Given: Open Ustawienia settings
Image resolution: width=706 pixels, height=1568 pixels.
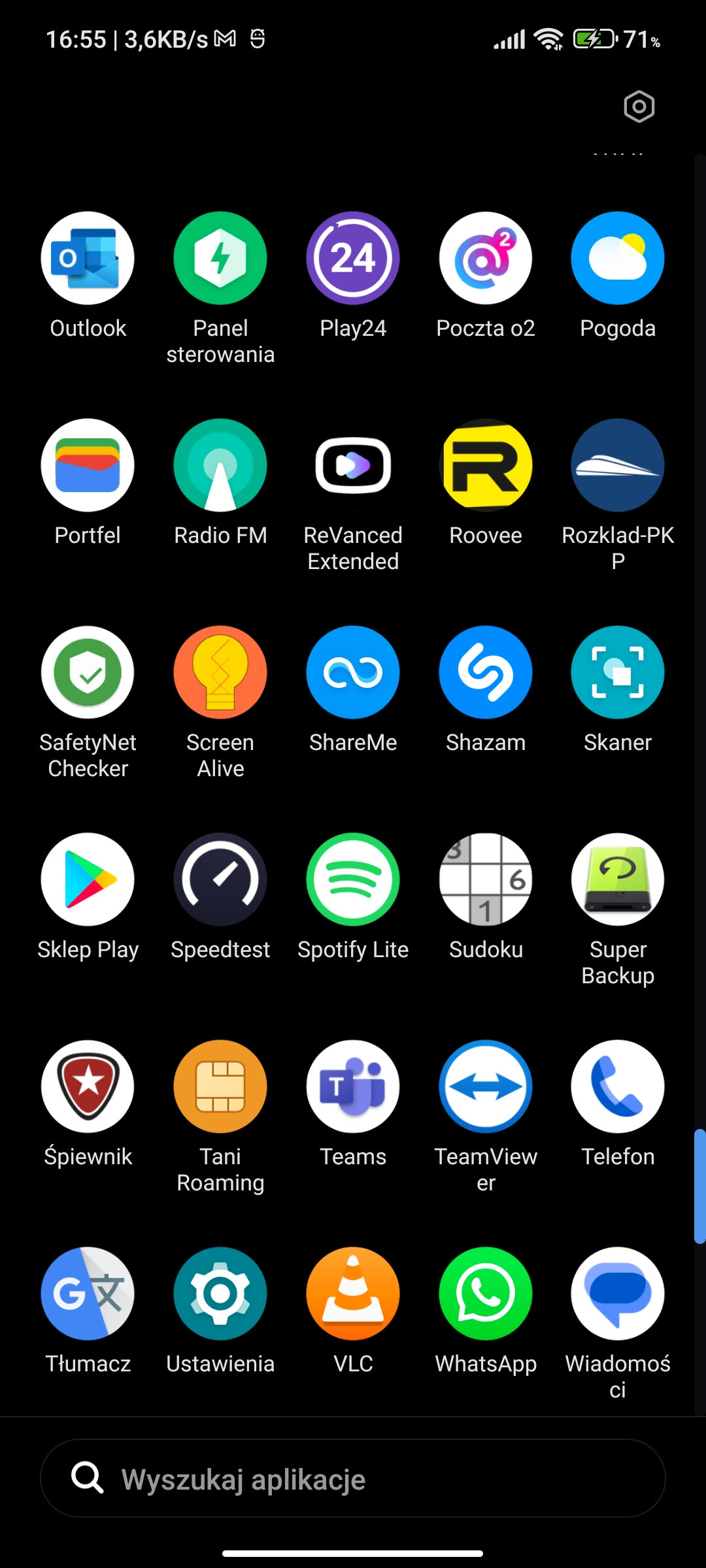Looking at the screenshot, I should pos(220,1294).
